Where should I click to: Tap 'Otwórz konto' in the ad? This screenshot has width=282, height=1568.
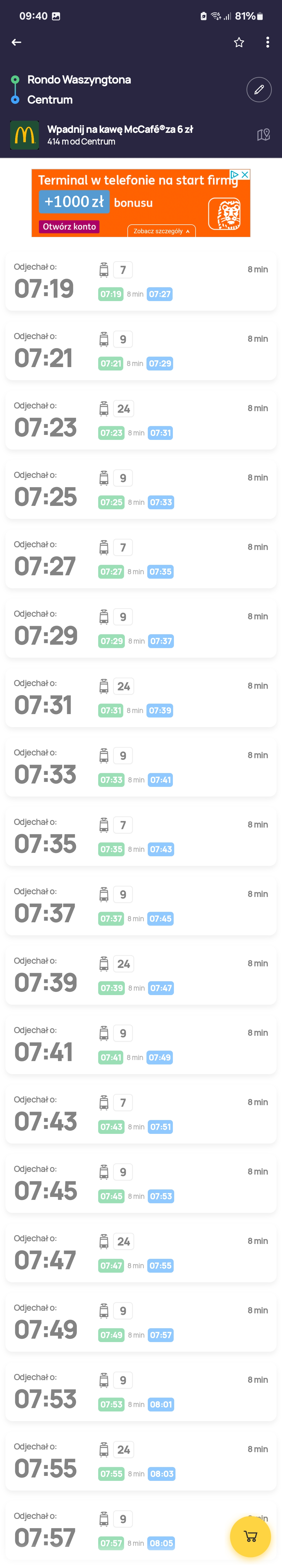pos(69,226)
